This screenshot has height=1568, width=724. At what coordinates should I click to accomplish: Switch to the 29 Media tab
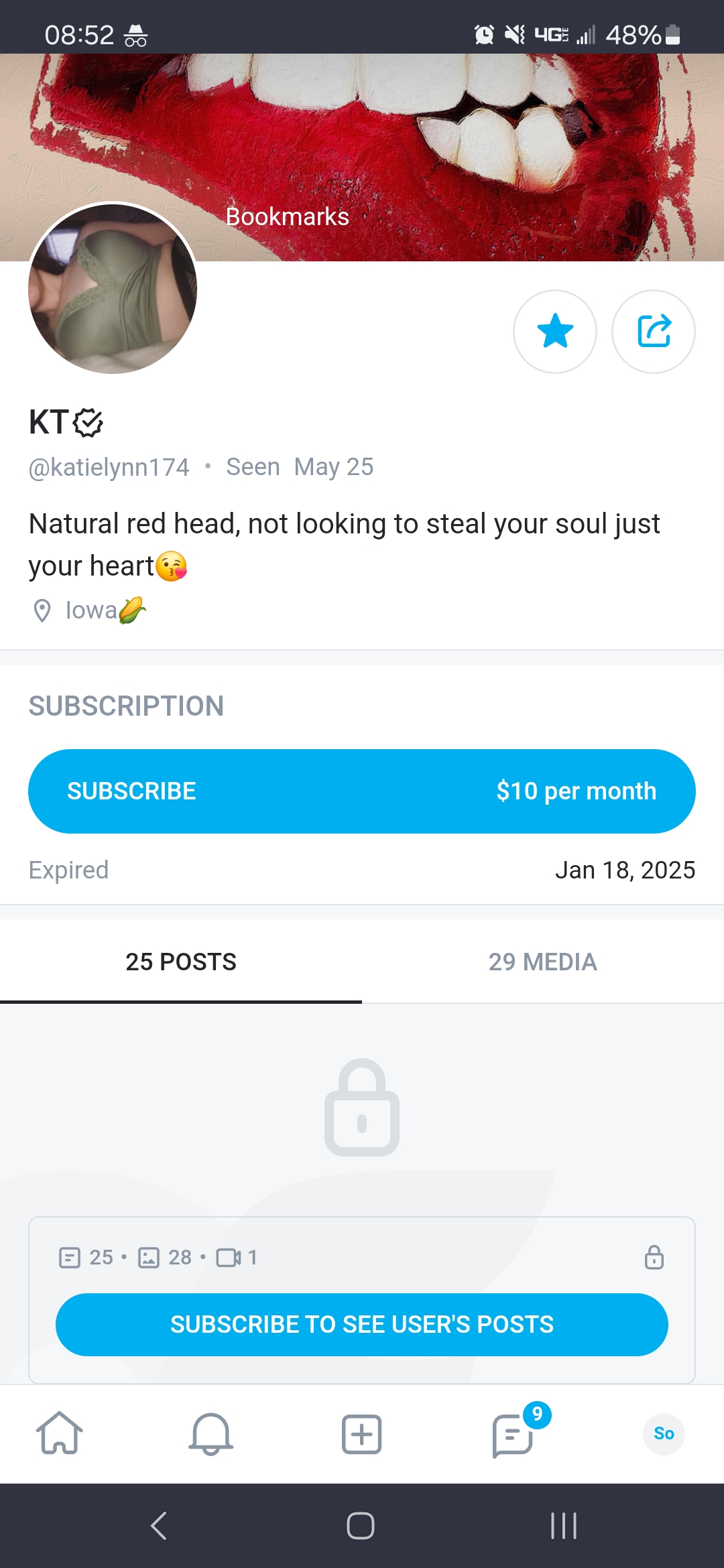[543, 962]
